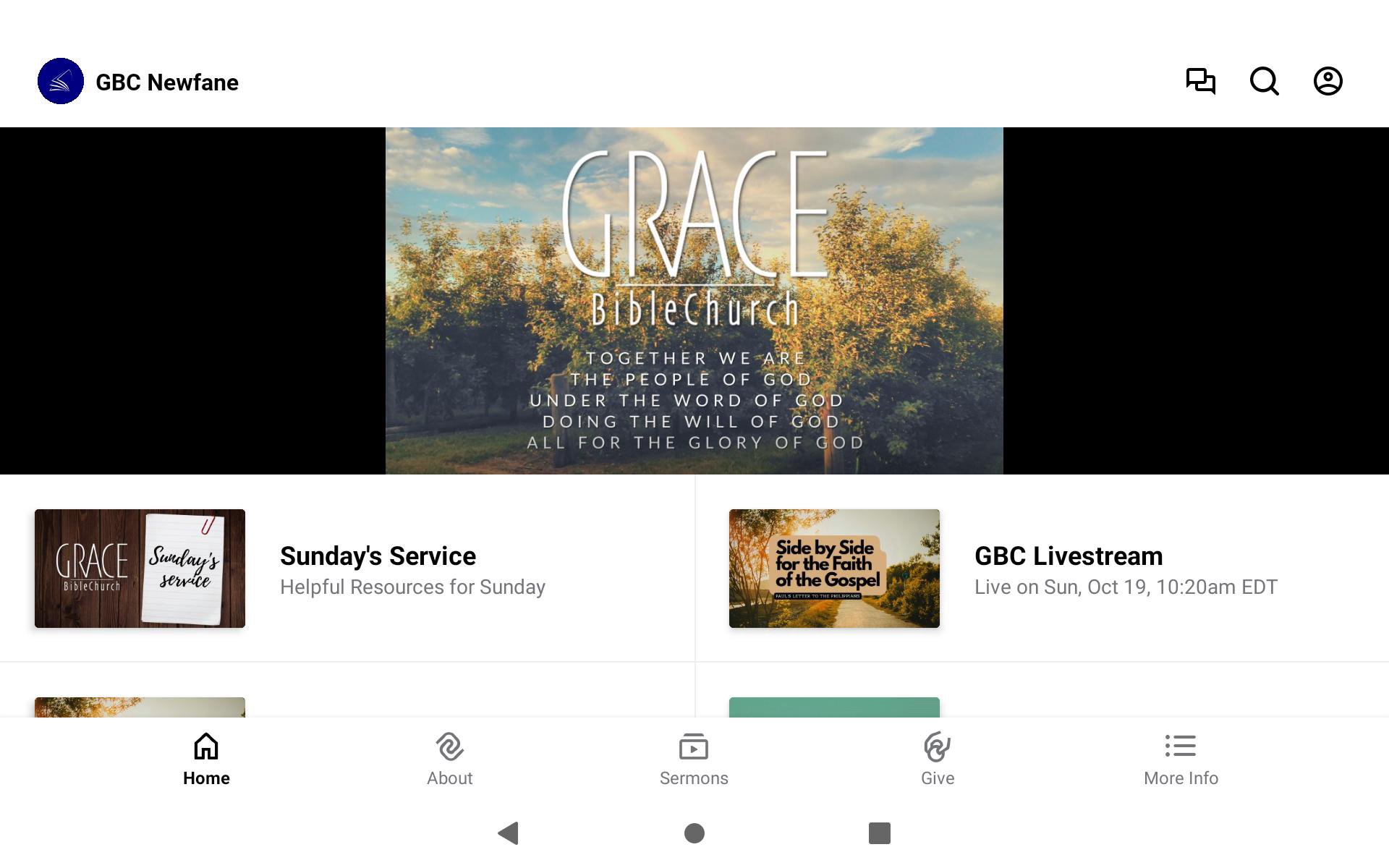Switch to the Sermons tab

pos(694,759)
